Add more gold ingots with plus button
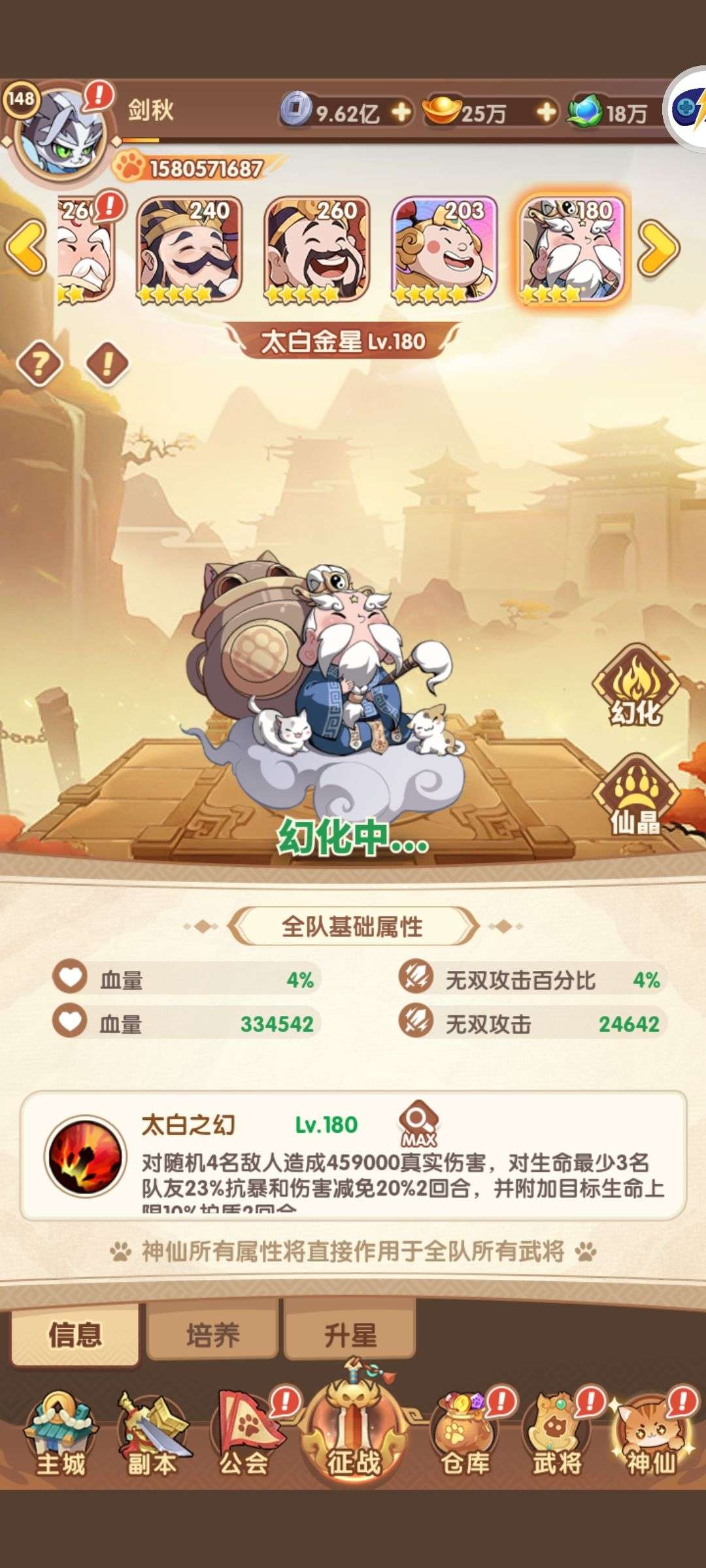Viewport: 706px width, 1568px height. tap(546, 112)
